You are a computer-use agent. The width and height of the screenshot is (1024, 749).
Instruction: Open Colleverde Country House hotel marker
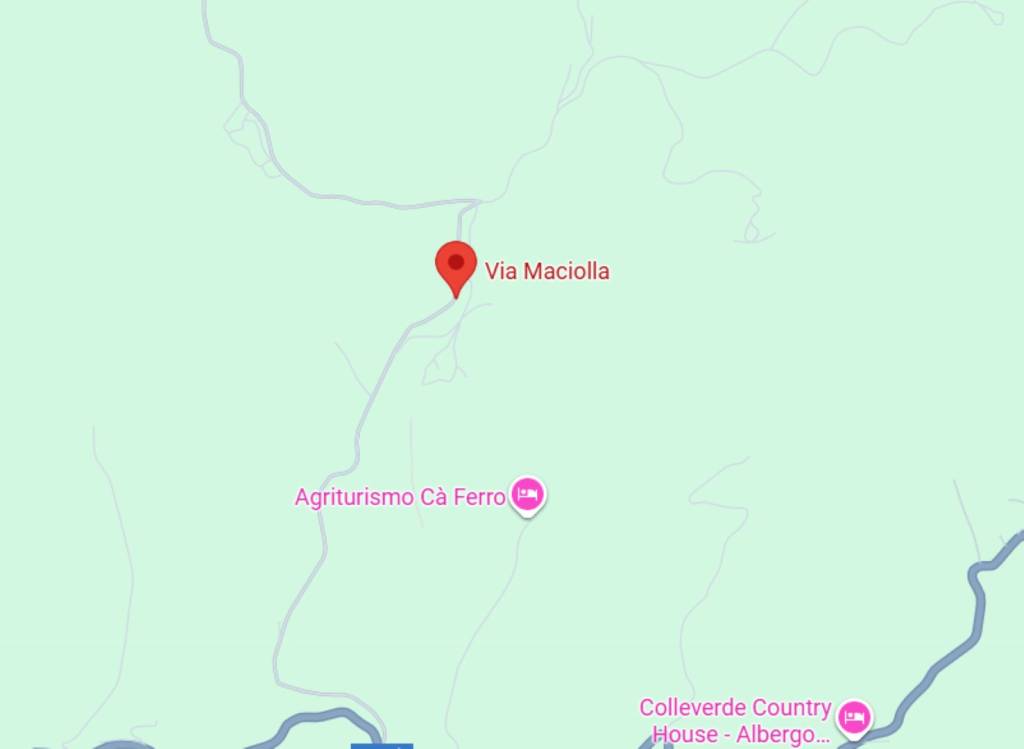(853, 716)
